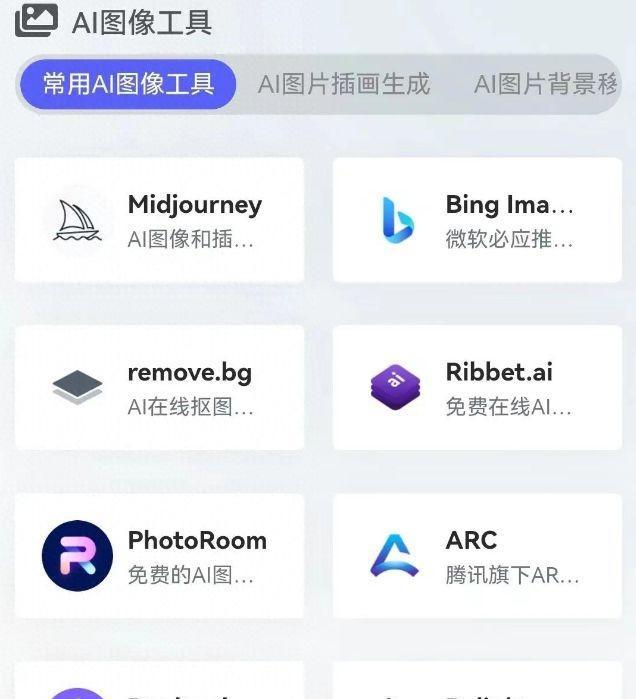Open the ARC Tencent tool card
The height and width of the screenshot is (699, 636).
click(477, 556)
